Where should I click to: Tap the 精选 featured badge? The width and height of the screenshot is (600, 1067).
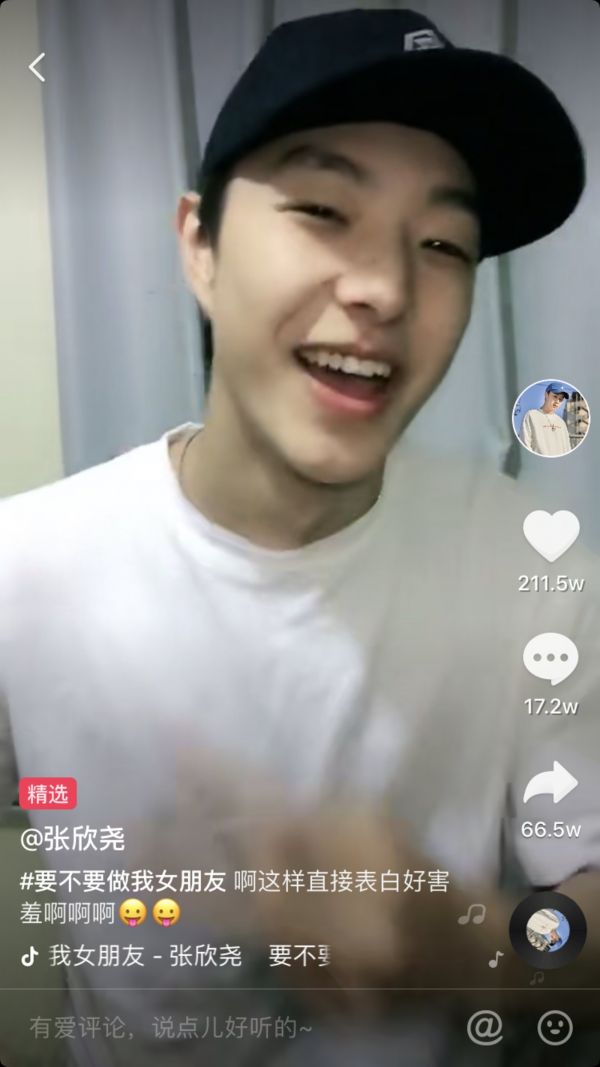pyautogui.click(x=48, y=794)
